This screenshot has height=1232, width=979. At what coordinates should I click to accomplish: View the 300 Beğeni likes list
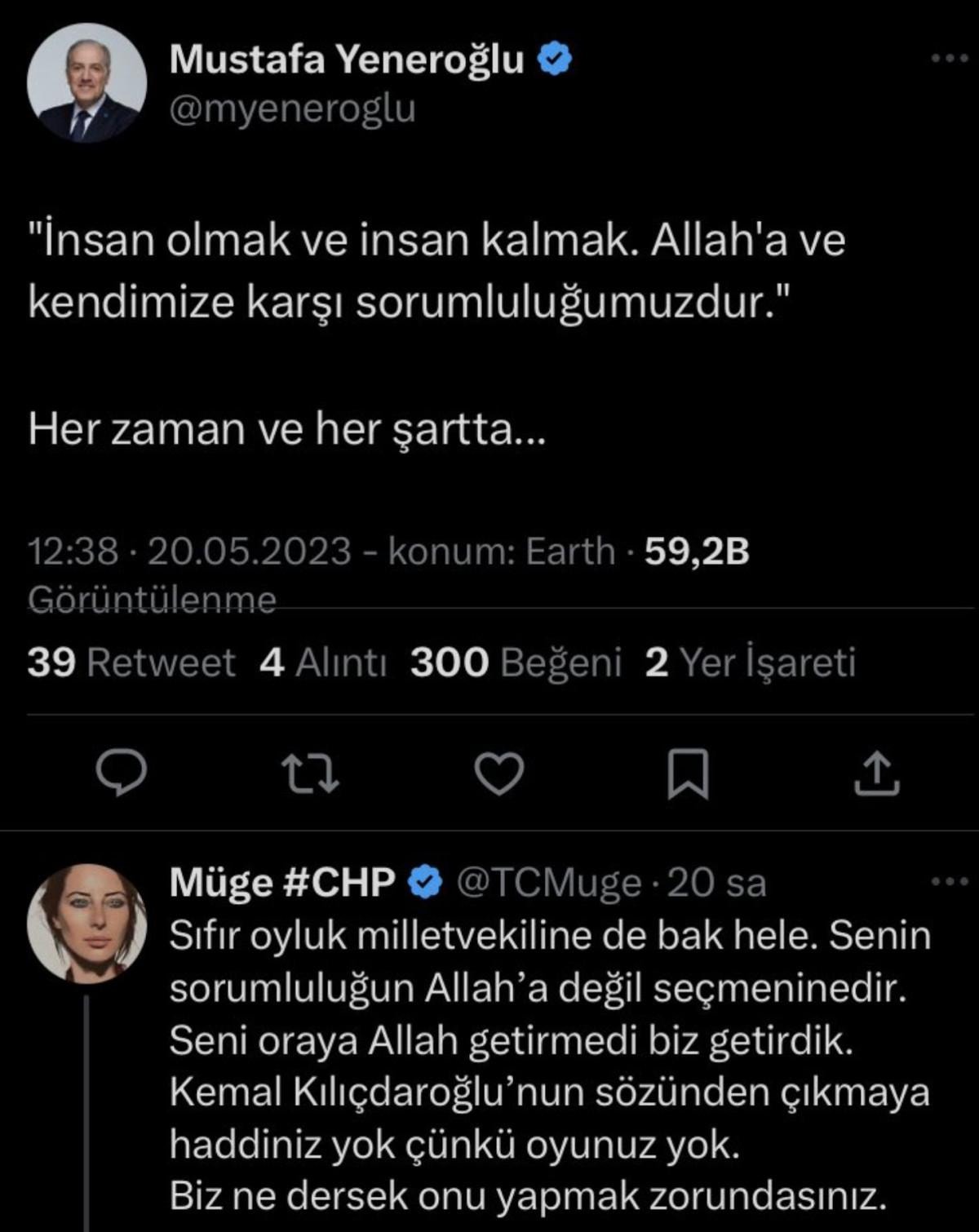click(x=516, y=662)
